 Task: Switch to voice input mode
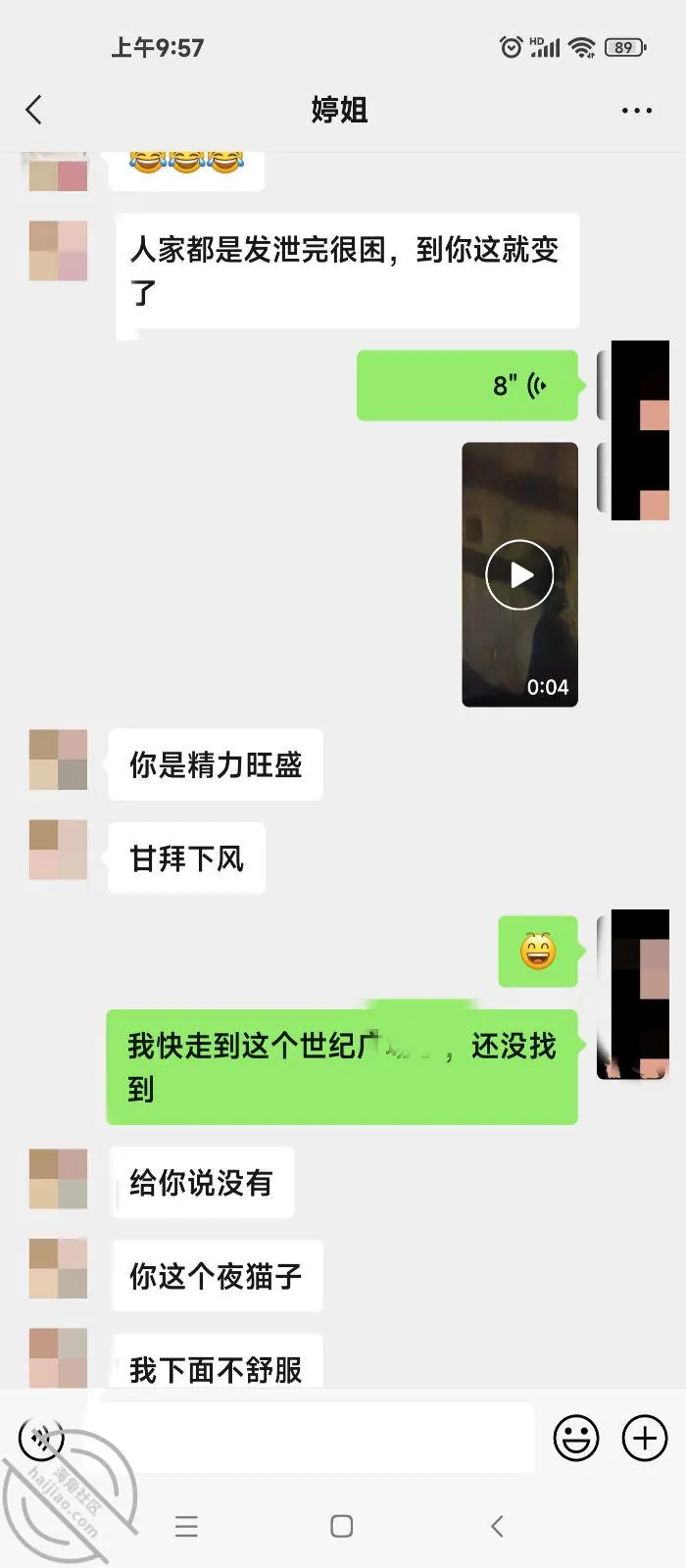41,1439
